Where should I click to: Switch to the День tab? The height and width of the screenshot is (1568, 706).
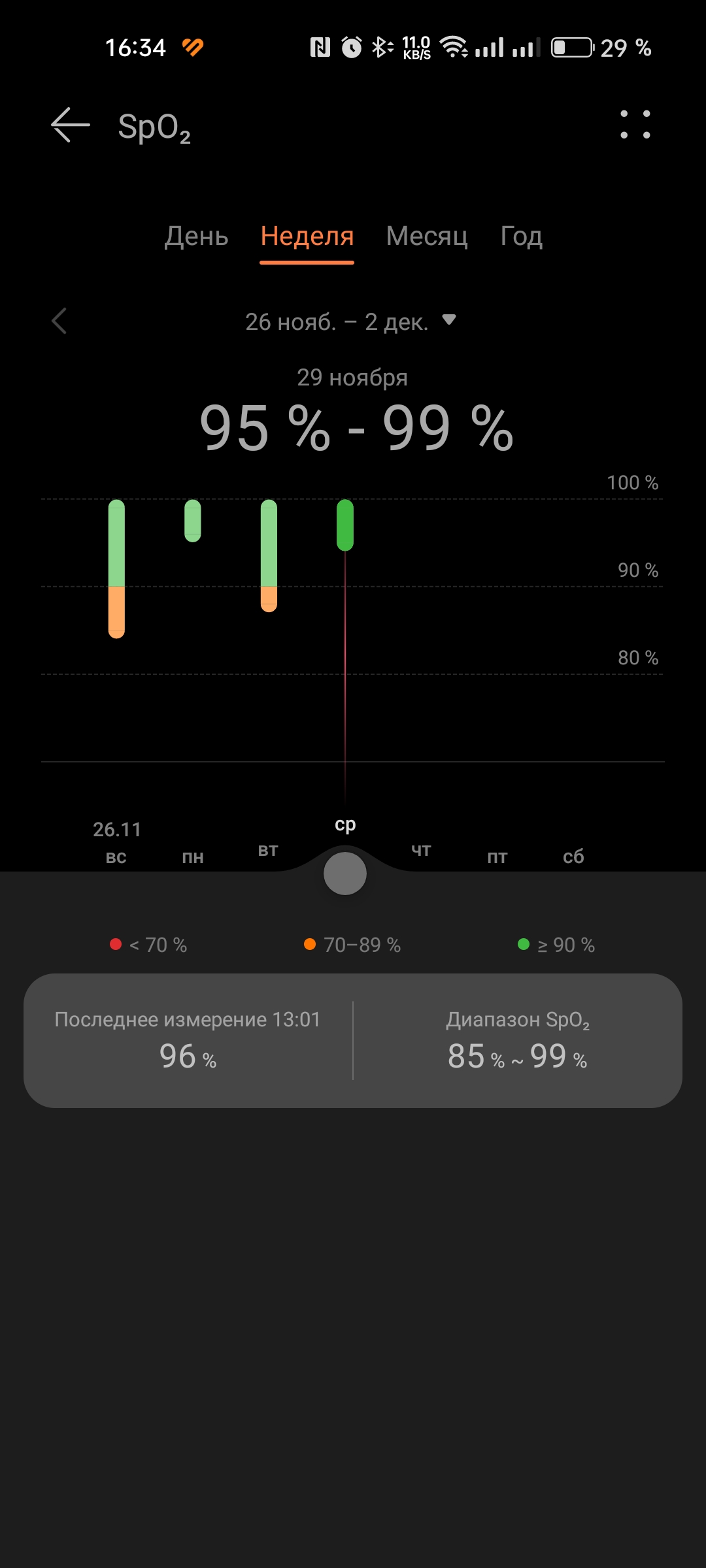(x=196, y=236)
